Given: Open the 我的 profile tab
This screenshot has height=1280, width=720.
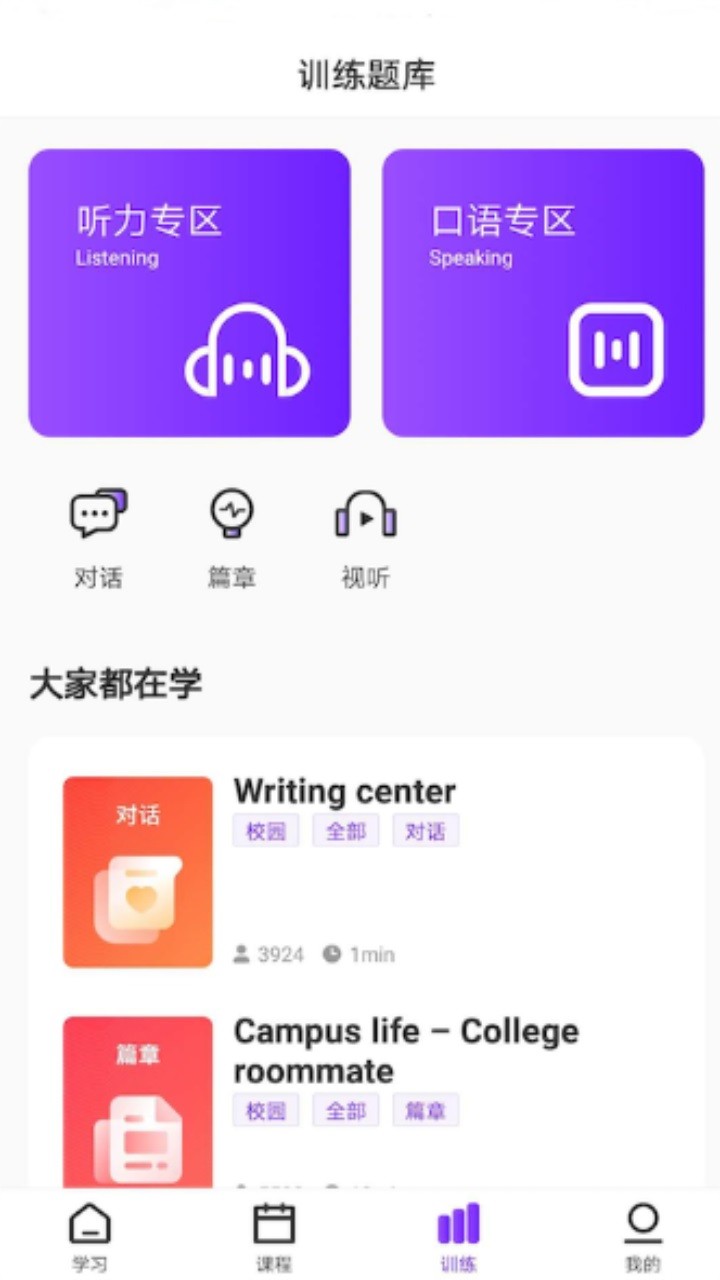Looking at the screenshot, I should click(x=642, y=1237).
